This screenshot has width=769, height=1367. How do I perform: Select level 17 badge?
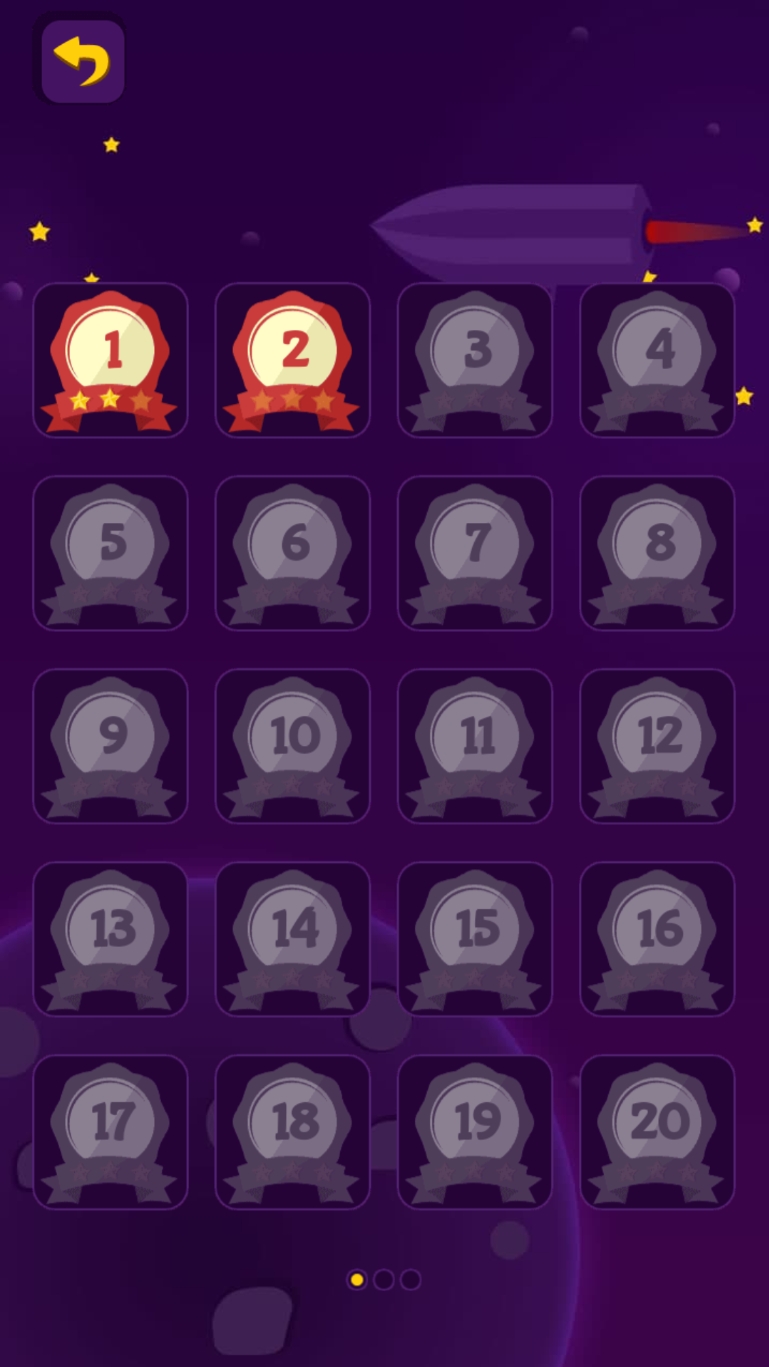[x=110, y=1132]
